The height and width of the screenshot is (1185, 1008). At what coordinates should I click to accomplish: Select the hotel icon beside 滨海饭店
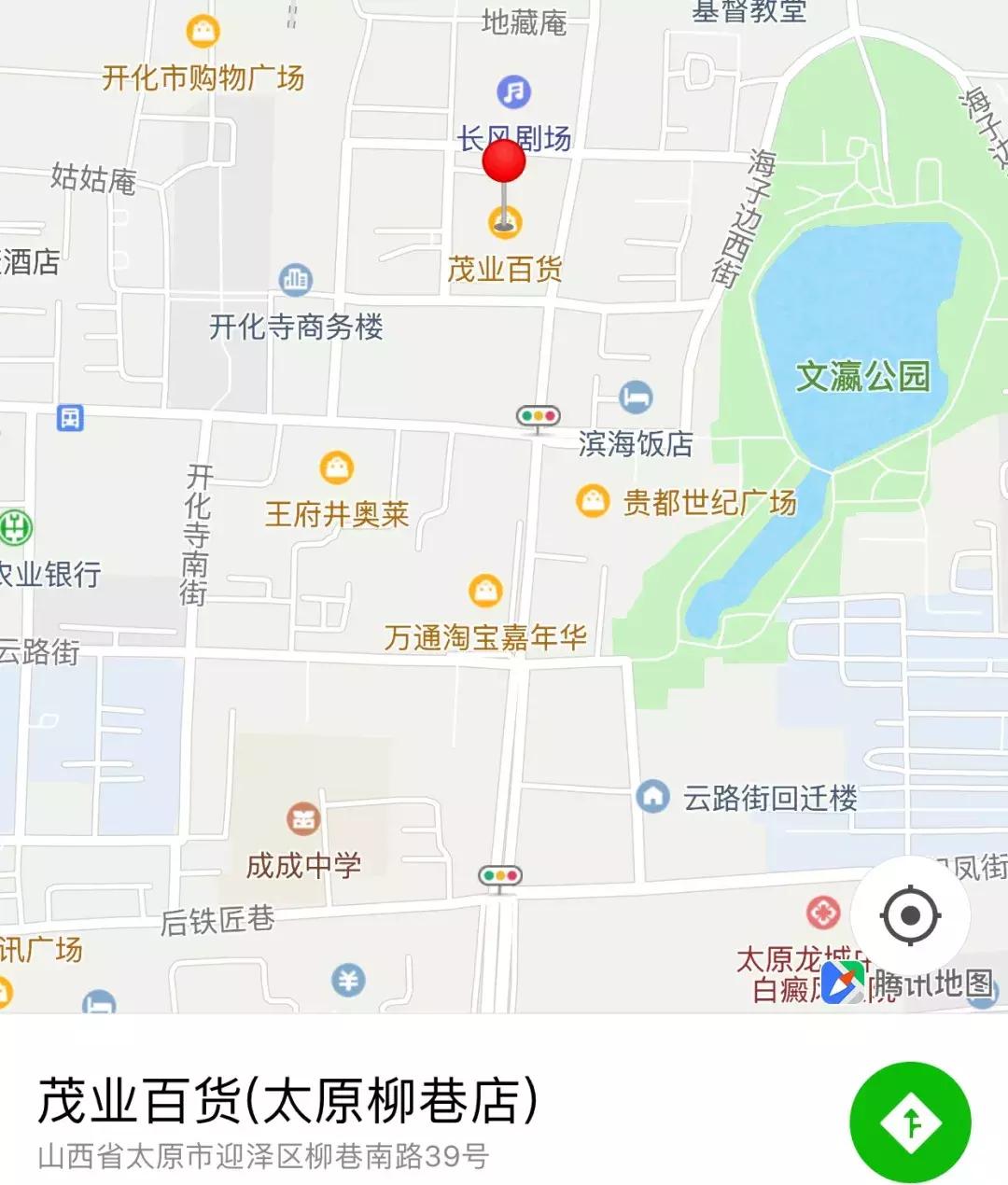[x=637, y=399]
